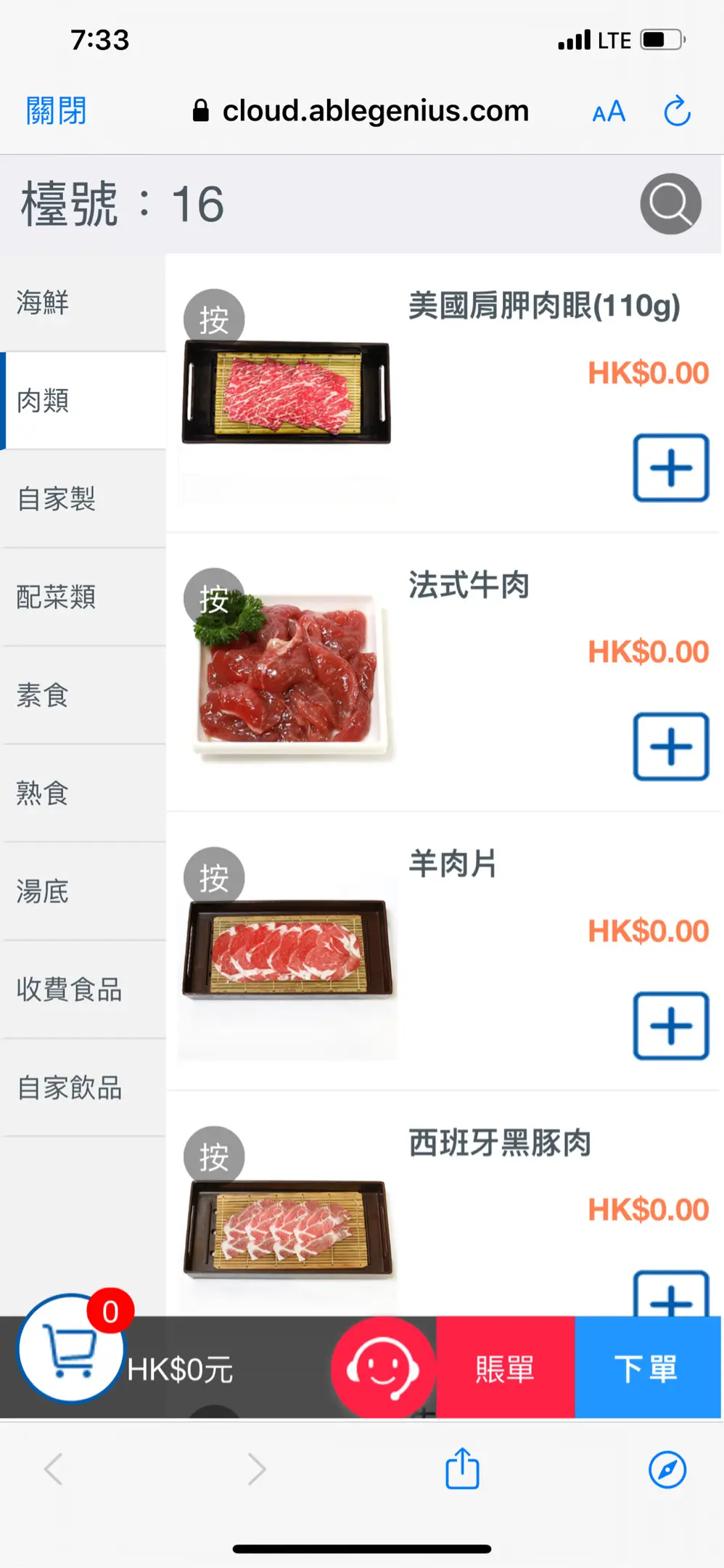View the 西班牙黑豚肉 photo

[x=289, y=1228]
